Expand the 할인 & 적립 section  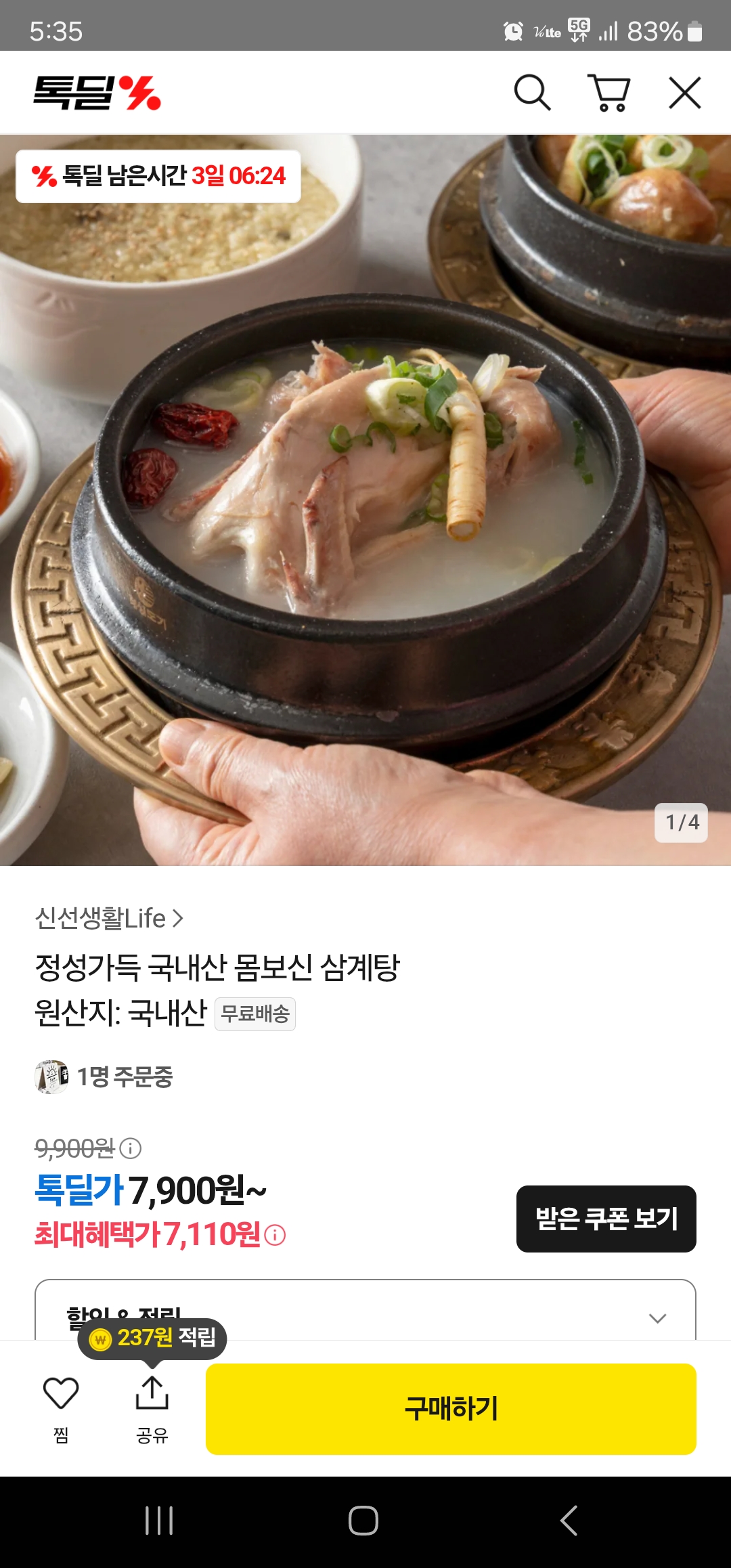(657, 1317)
